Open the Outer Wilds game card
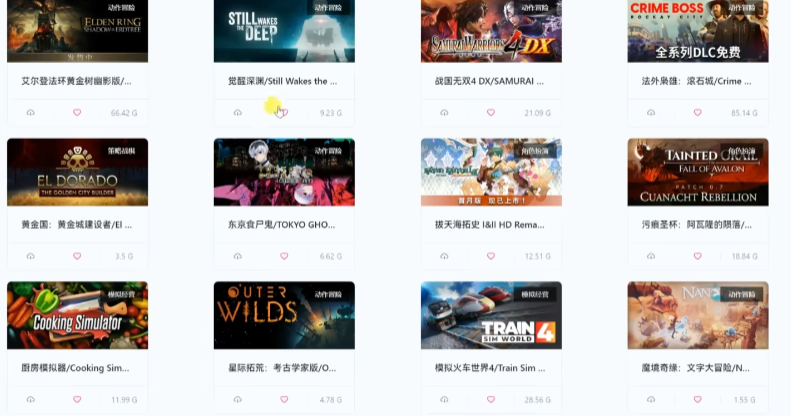This screenshot has height=416, width=791. click(x=284, y=315)
